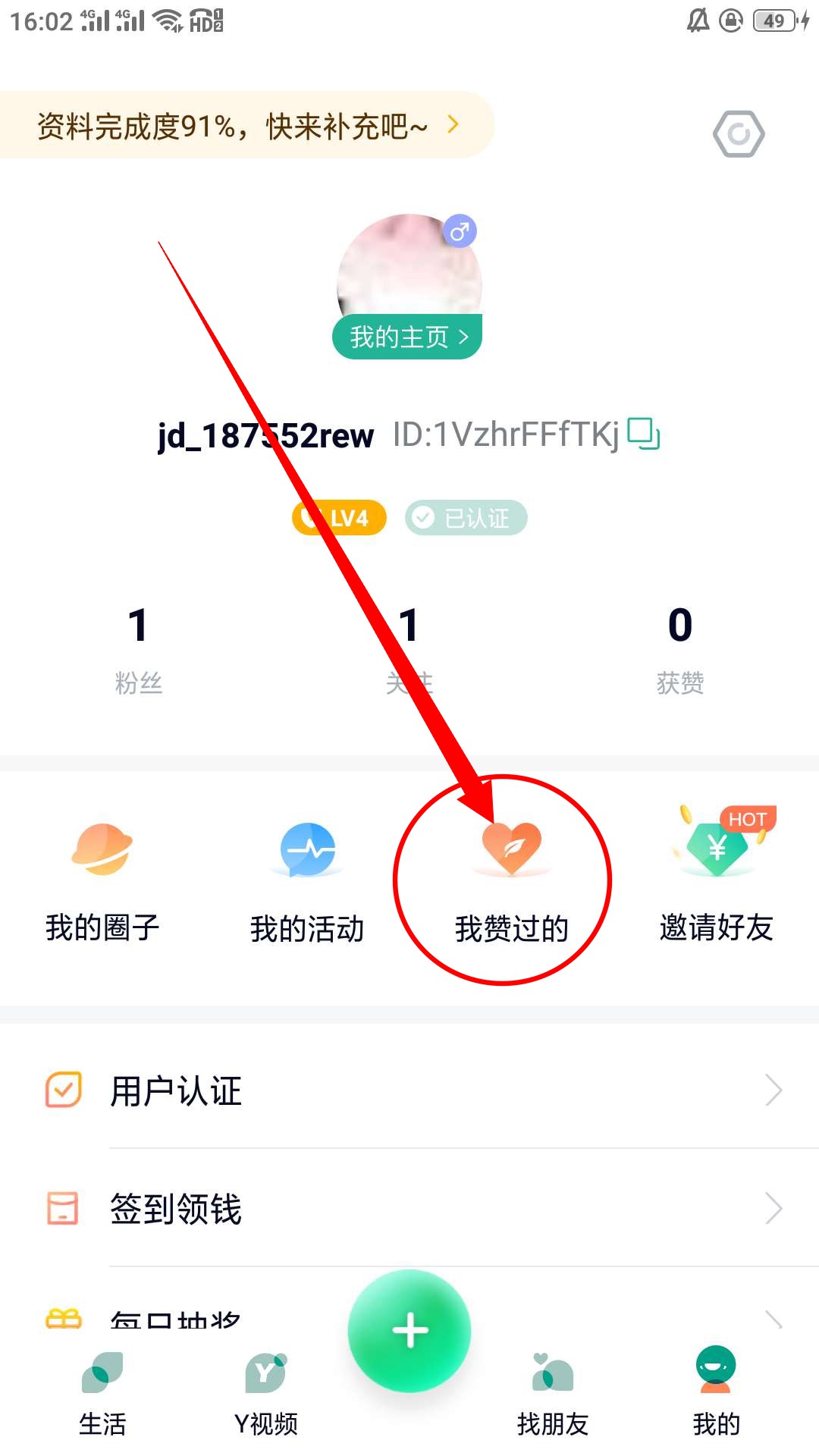Open 我的活动
Image resolution: width=819 pixels, height=1456 pixels.
click(x=307, y=880)
